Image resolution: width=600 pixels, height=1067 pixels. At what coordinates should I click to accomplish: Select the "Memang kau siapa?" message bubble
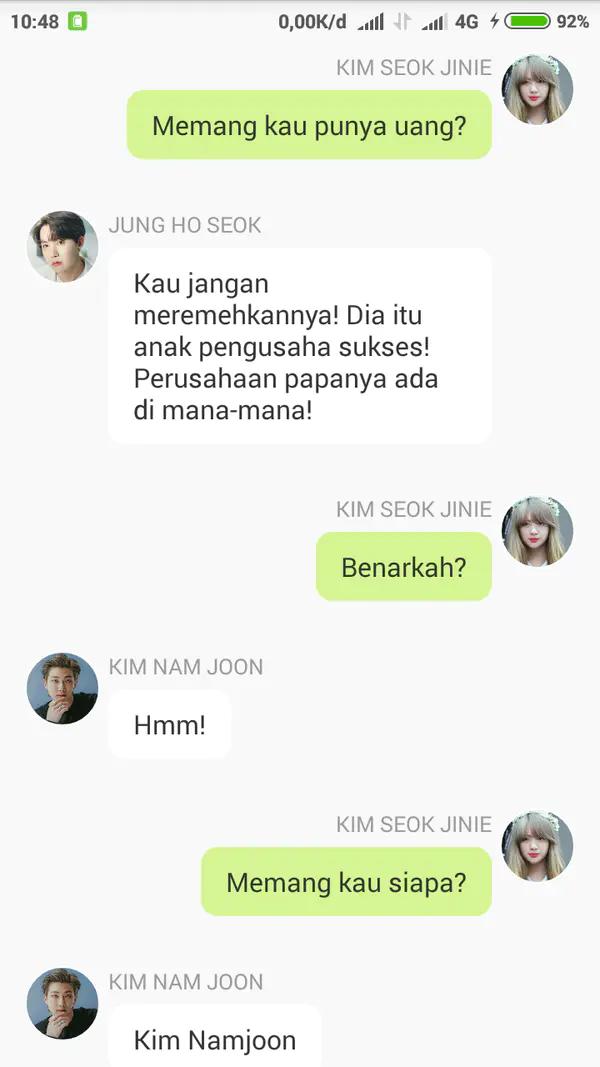tap(346, 883)
